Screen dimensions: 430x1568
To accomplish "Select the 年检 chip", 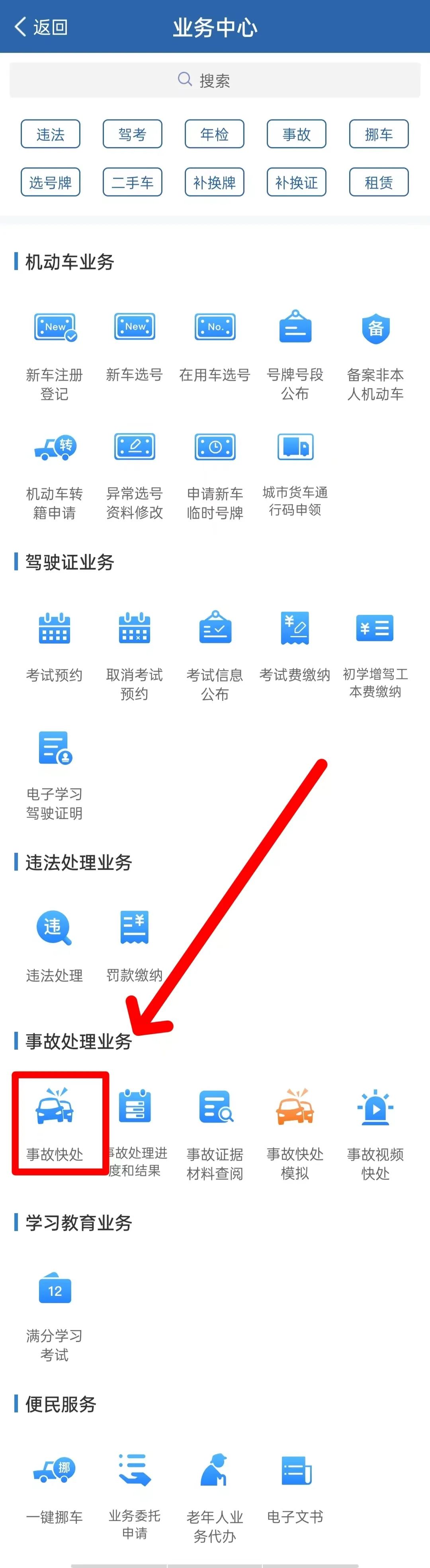I will coord(214,134).
